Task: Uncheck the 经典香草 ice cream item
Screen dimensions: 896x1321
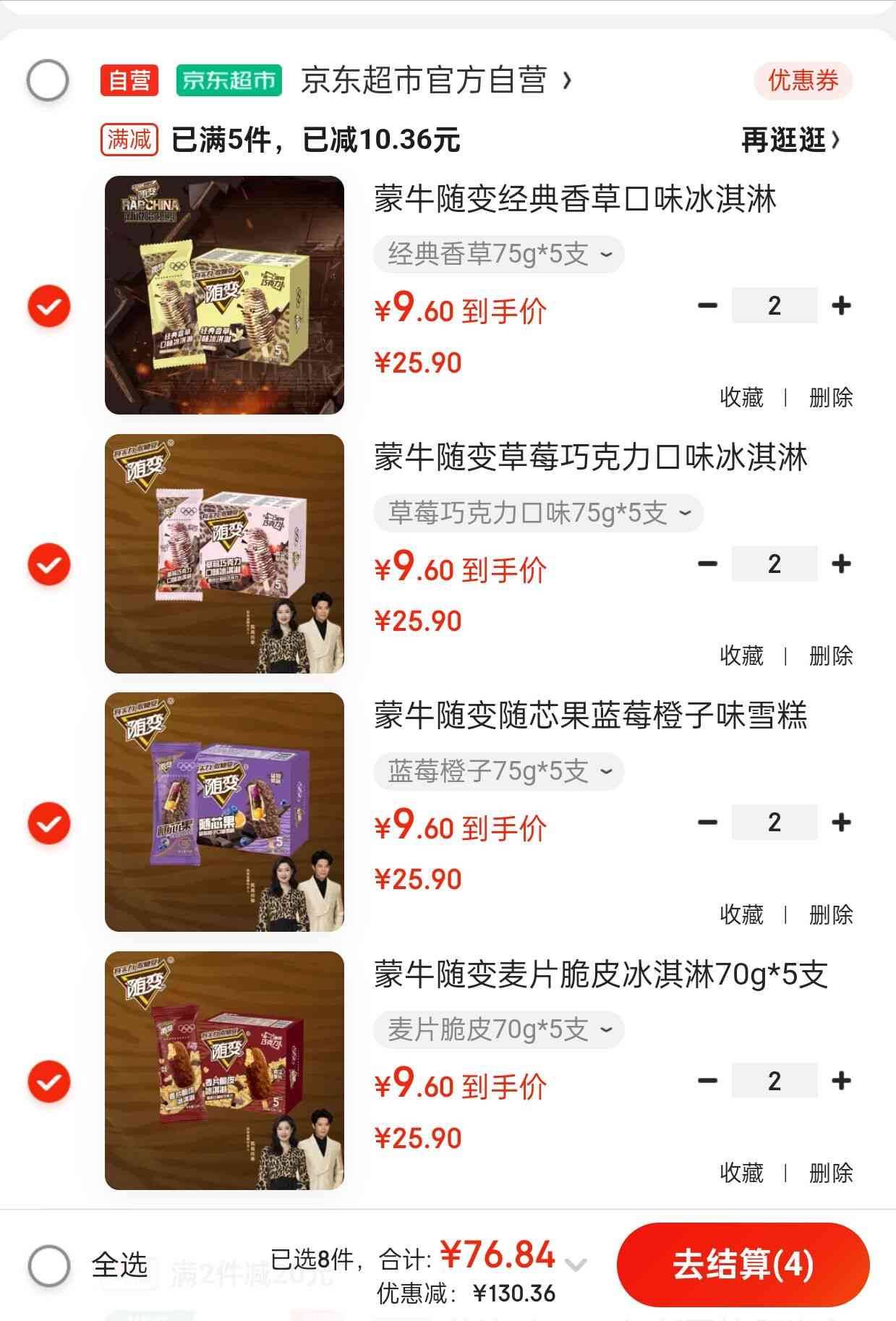Action: point(49,306)
